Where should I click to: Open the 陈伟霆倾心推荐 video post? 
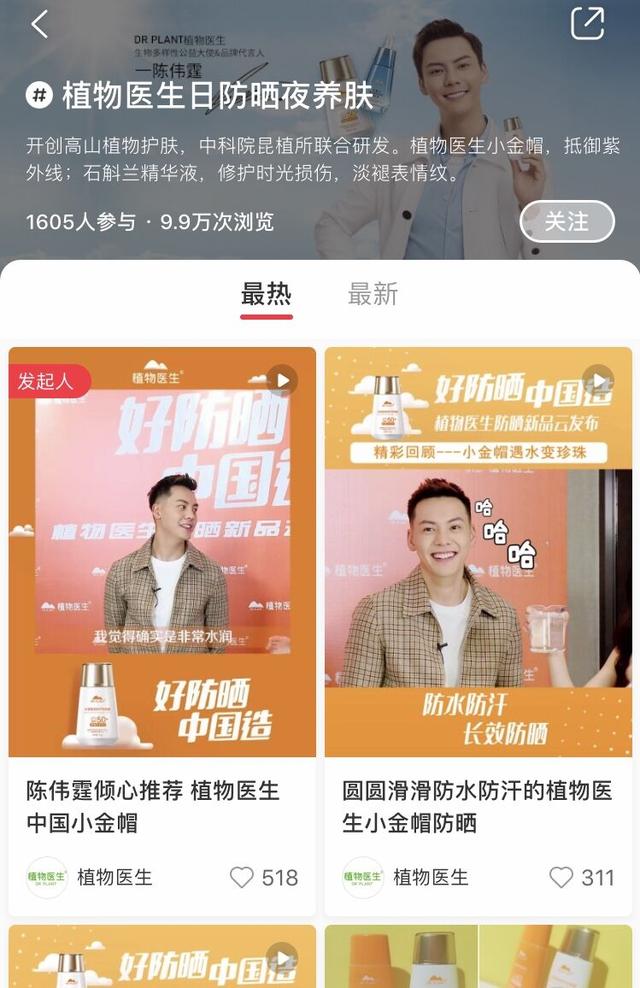162,552
